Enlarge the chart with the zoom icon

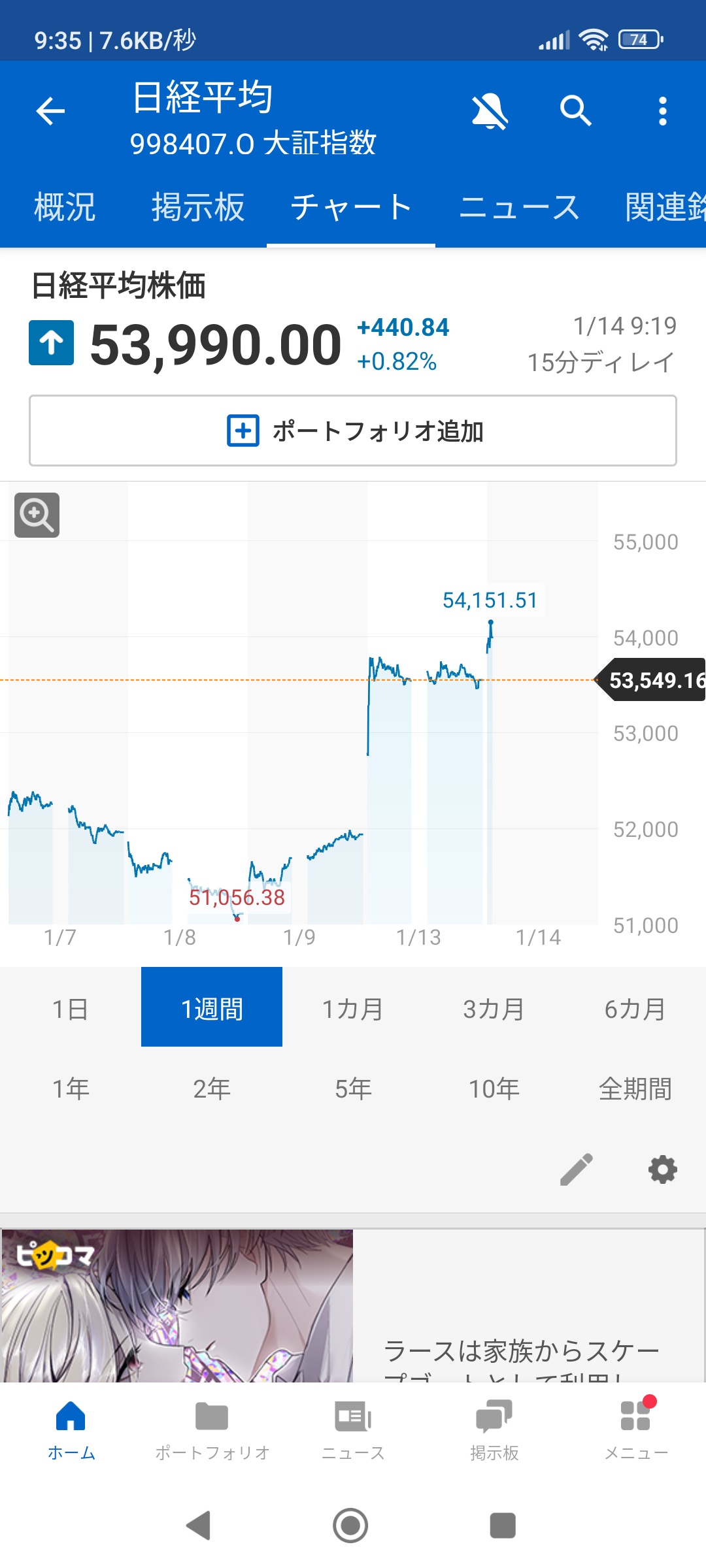click(37, 515)
